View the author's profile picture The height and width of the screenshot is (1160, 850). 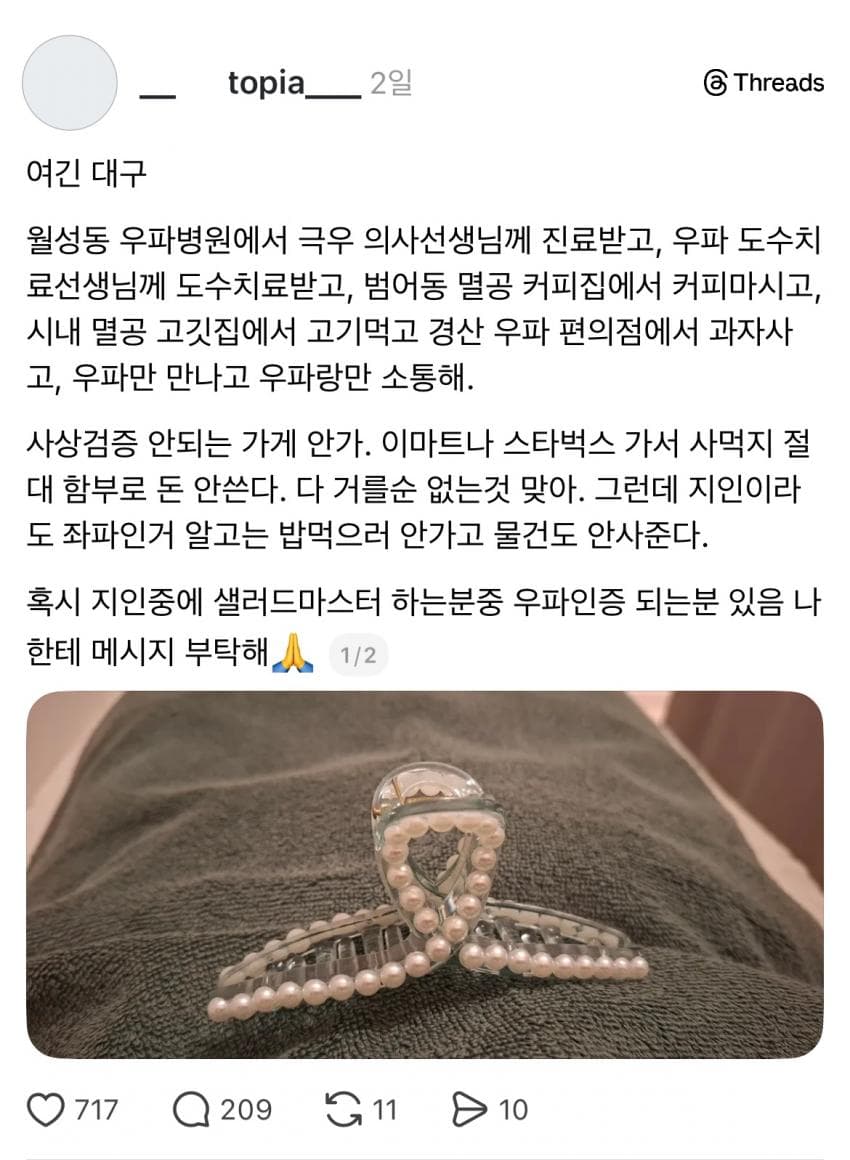pos(70,83)
